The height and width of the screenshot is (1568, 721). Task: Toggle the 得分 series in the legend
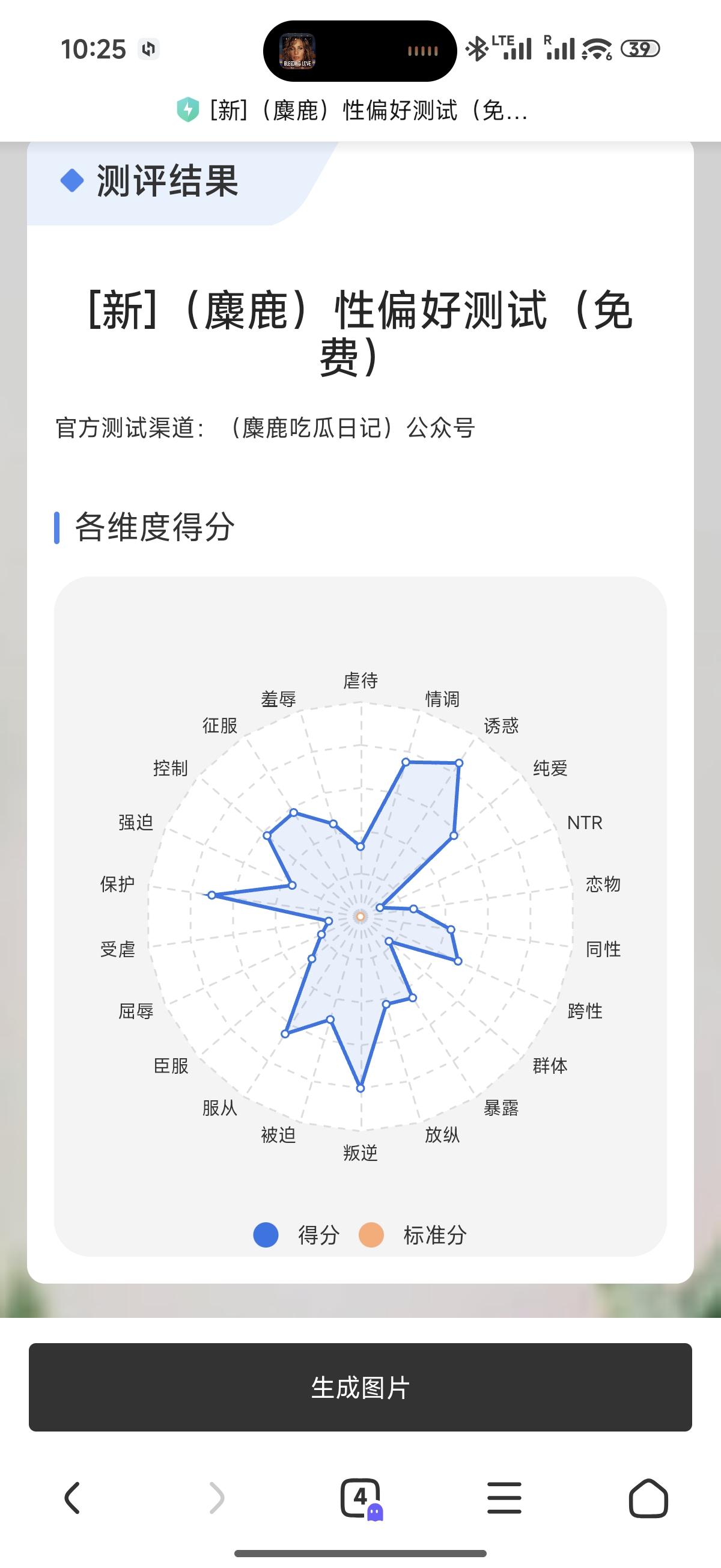click(297, 1235)
